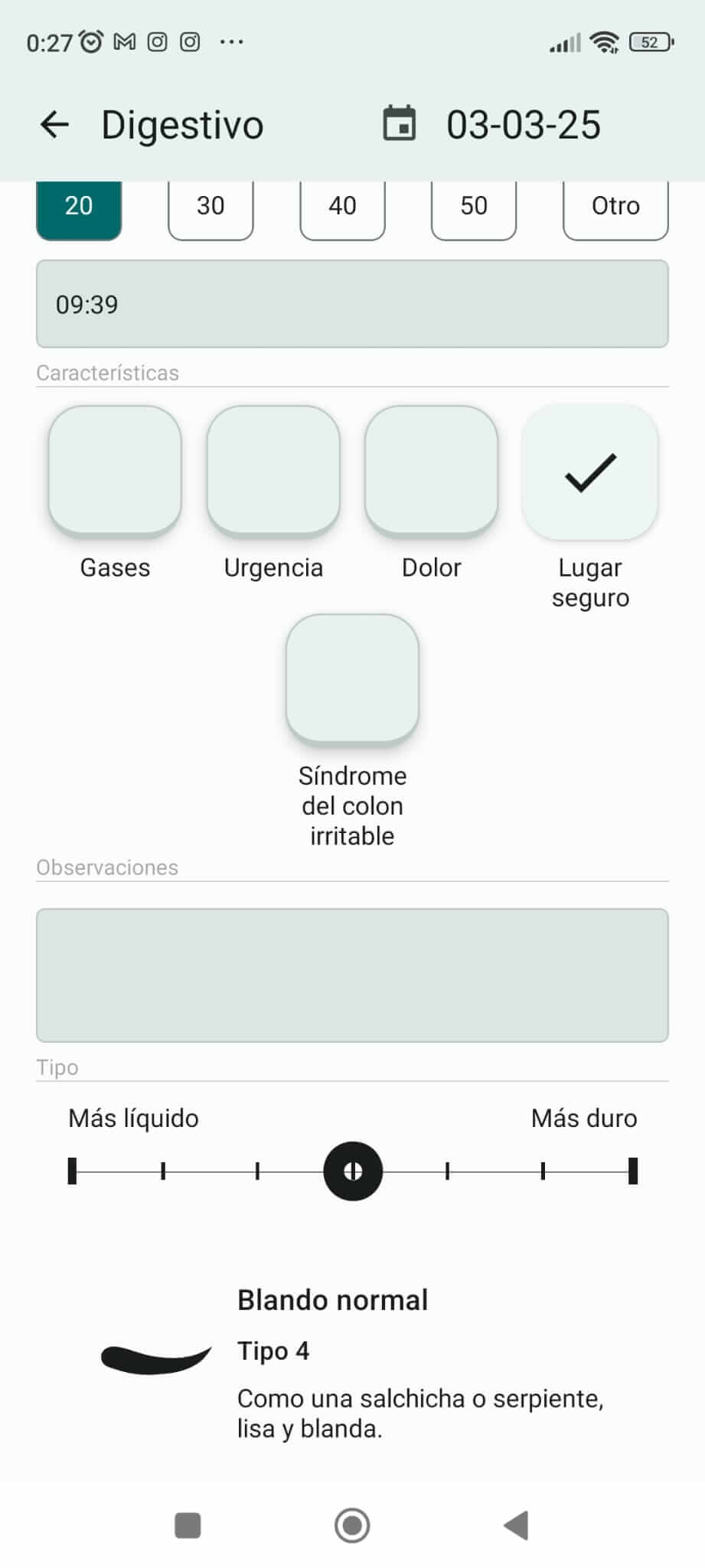The width and height of the screenshot is (705, 1568).
Task: Select the 30 duration option
Action: pos(210,205)
